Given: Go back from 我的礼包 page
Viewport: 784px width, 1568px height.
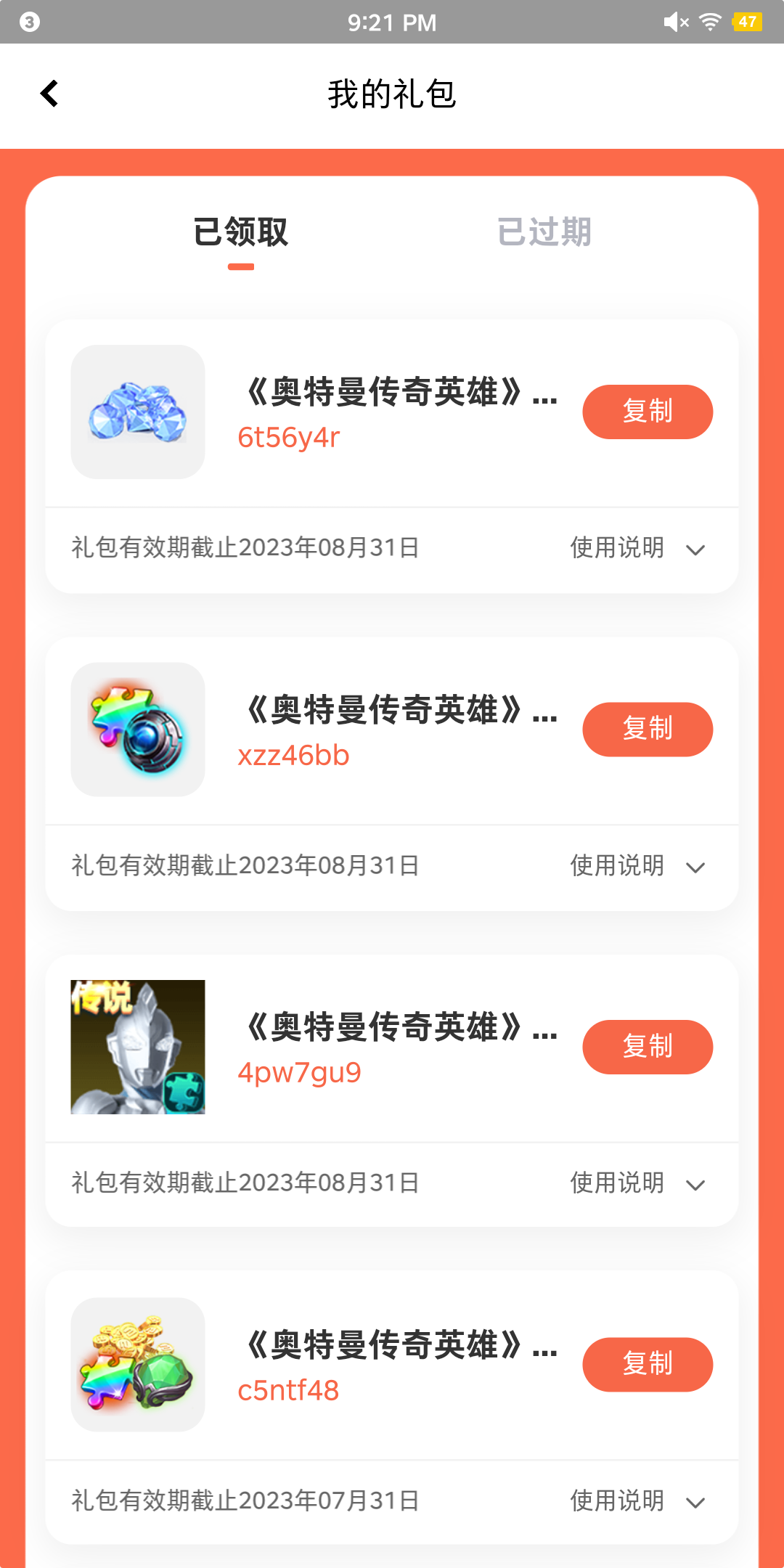Looking at the screenshot, I should pyautogui.click(x=49, y=94).
